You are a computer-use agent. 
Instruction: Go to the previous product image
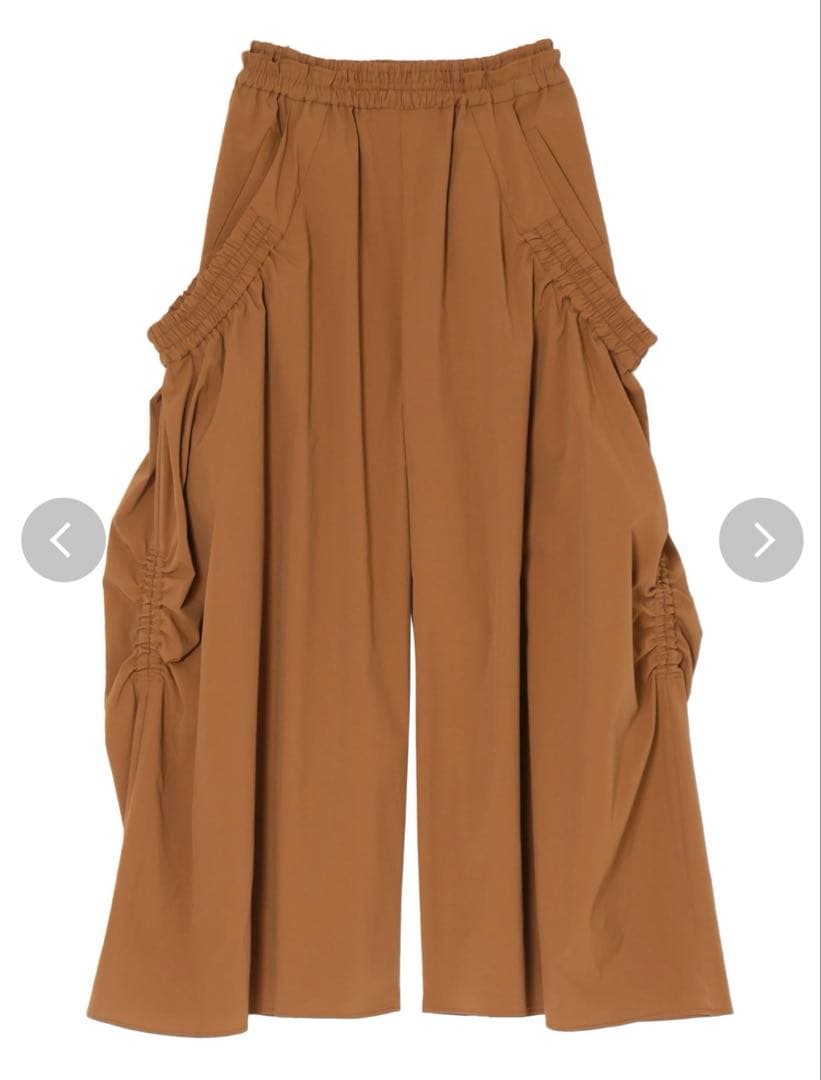pyautogui.click(x=62, y=540)
